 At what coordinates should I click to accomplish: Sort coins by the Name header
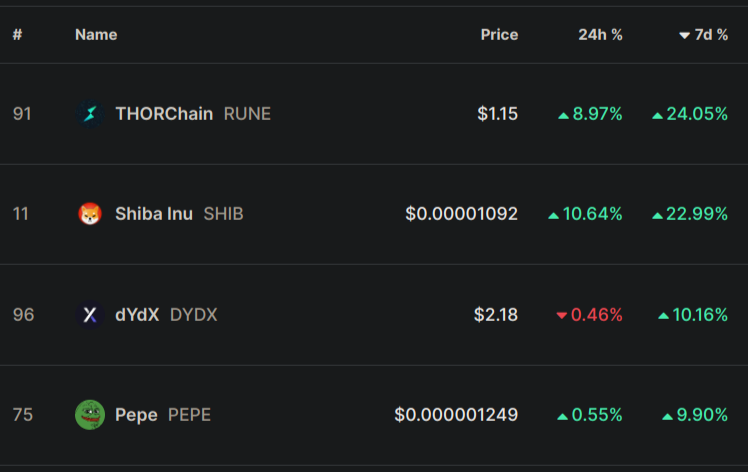pos(96,35)
